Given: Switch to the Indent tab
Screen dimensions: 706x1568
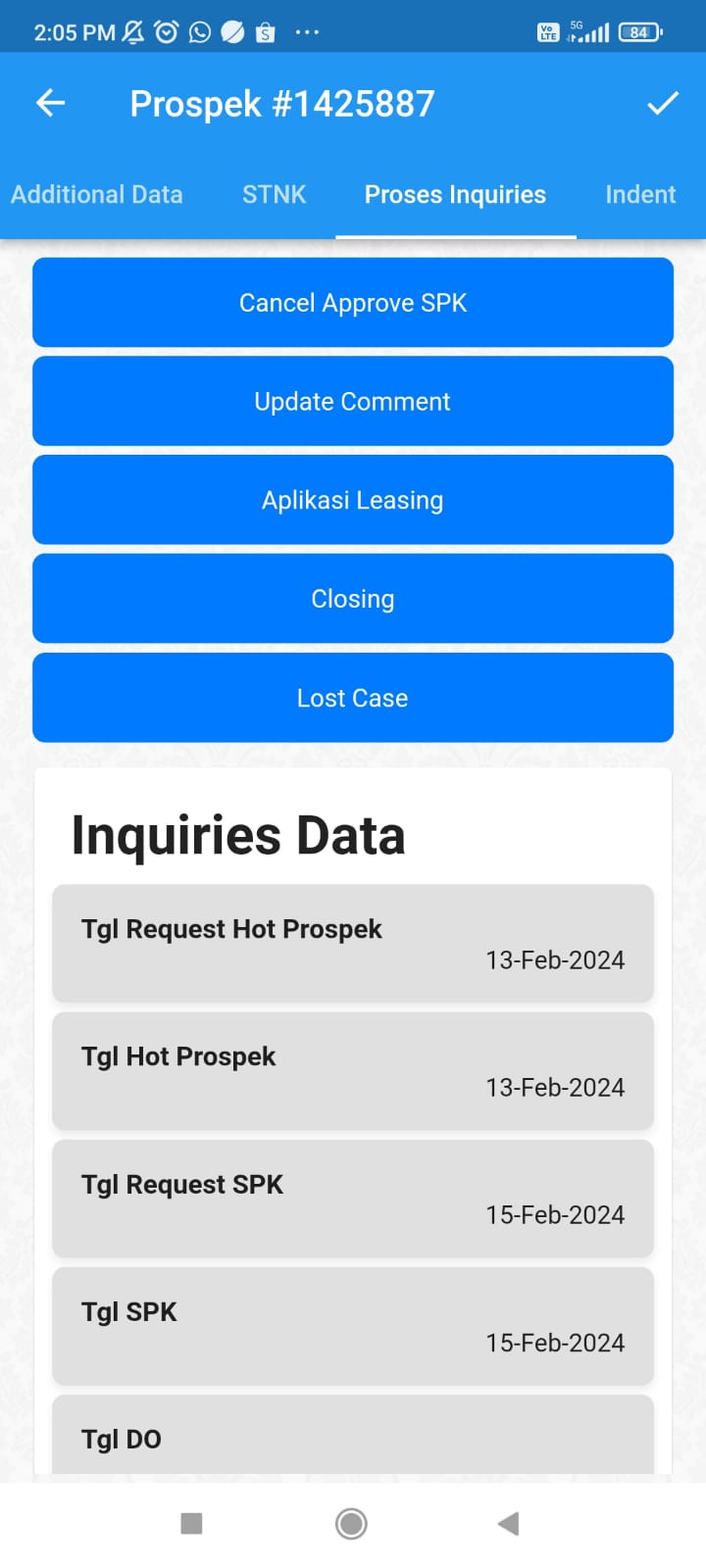Looking at the screenshot, I should pyautogui.click(x=640, y=194).
